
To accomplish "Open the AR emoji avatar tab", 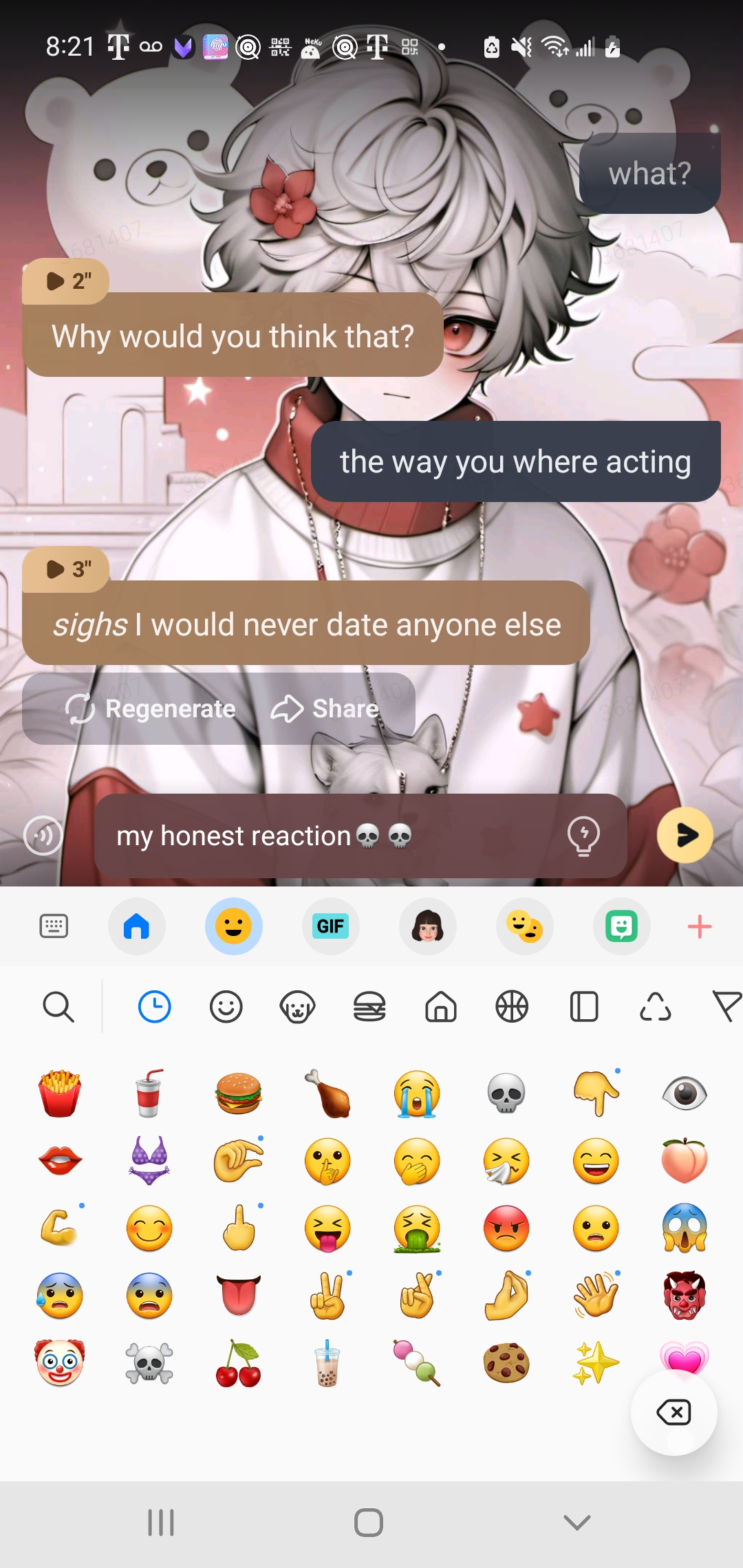I will pos(427,926).
